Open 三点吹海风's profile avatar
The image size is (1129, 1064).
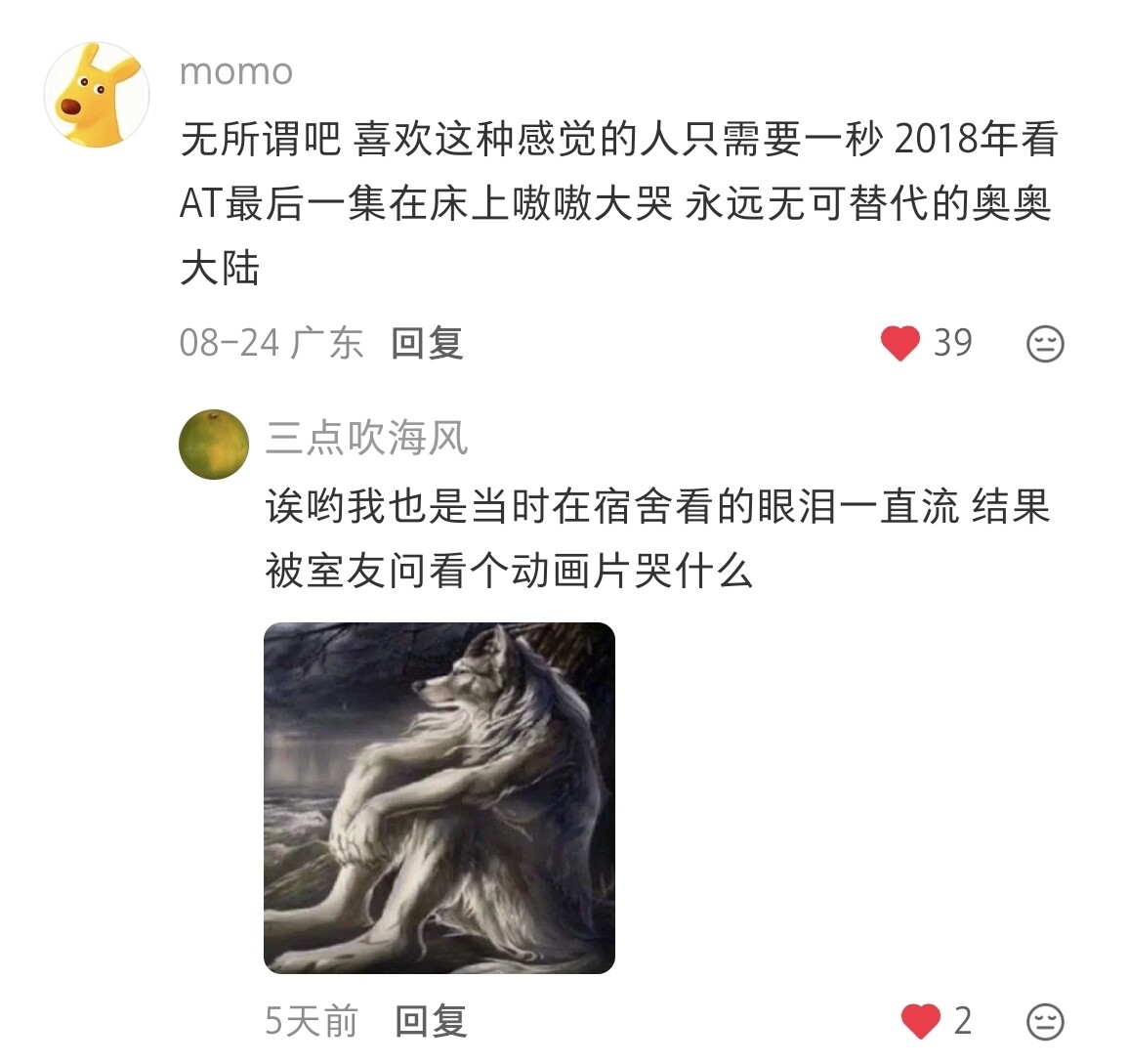pyautogui.click(x=214, y=445)
